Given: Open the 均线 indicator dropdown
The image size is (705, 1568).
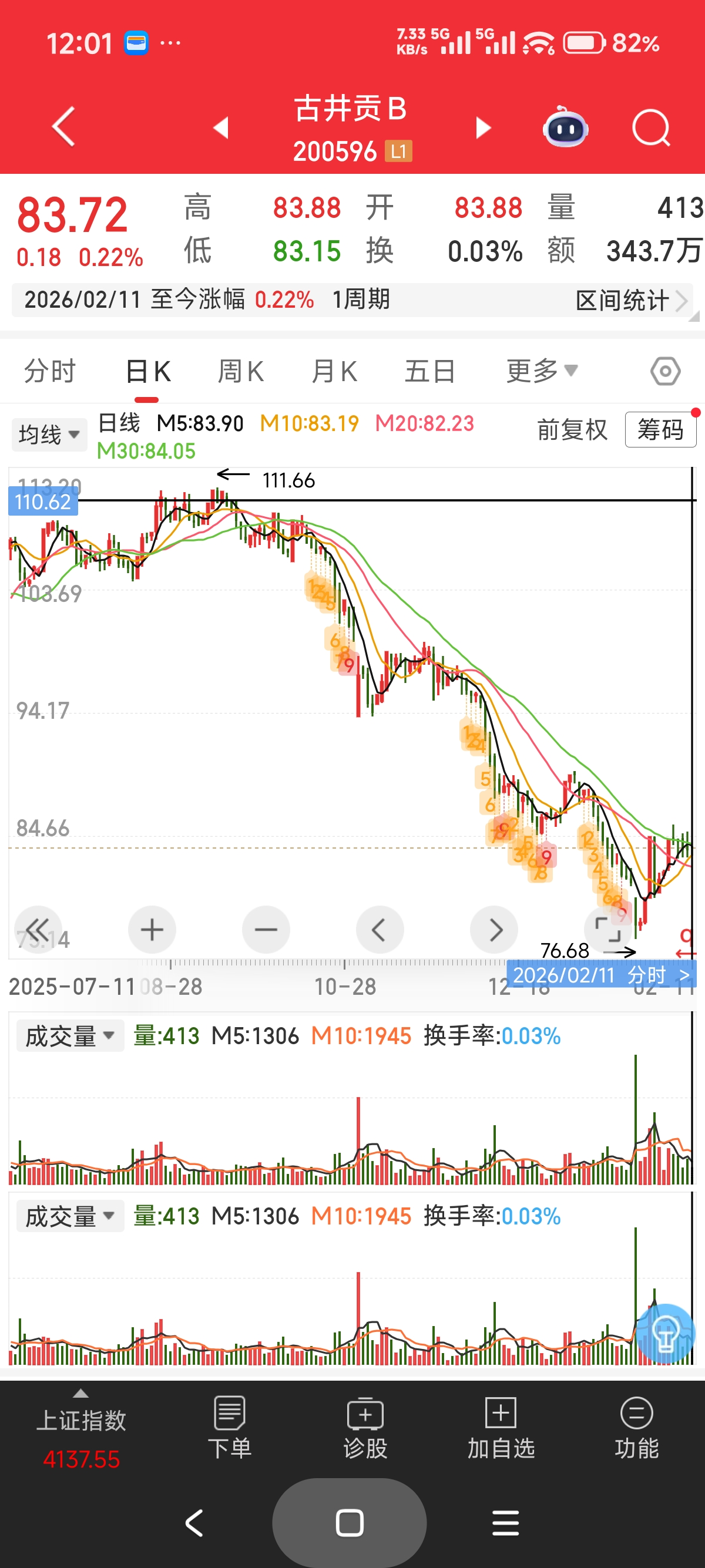Looking at the screenshot, I should tap(49, 435).
